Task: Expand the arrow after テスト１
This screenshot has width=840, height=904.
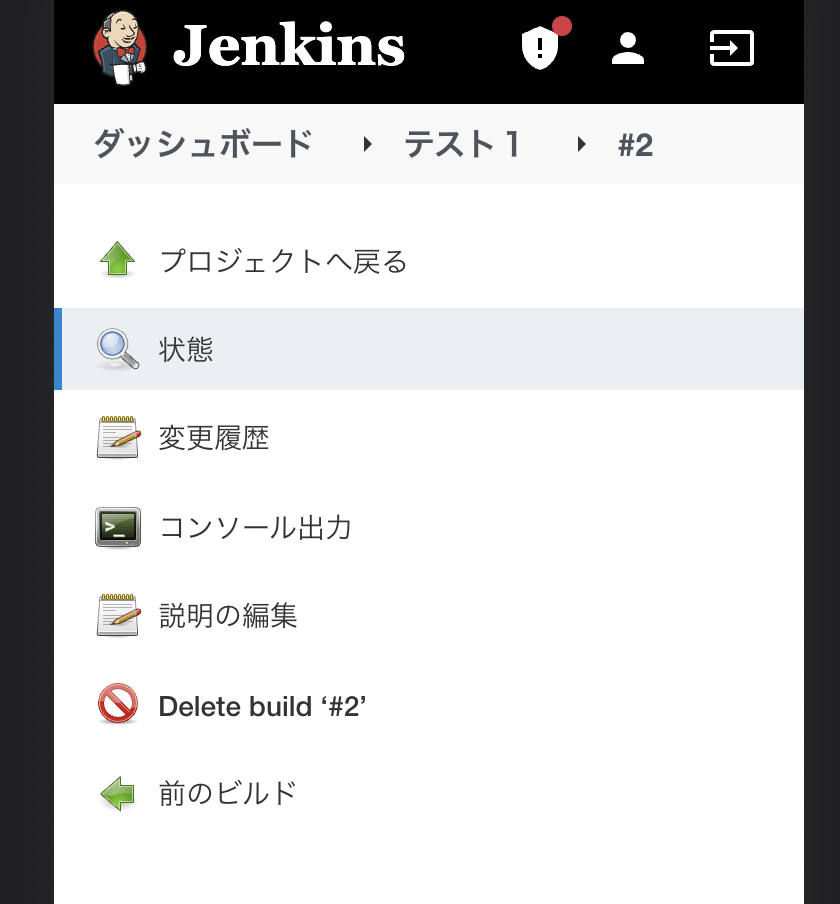Action: tap(581, 145)
